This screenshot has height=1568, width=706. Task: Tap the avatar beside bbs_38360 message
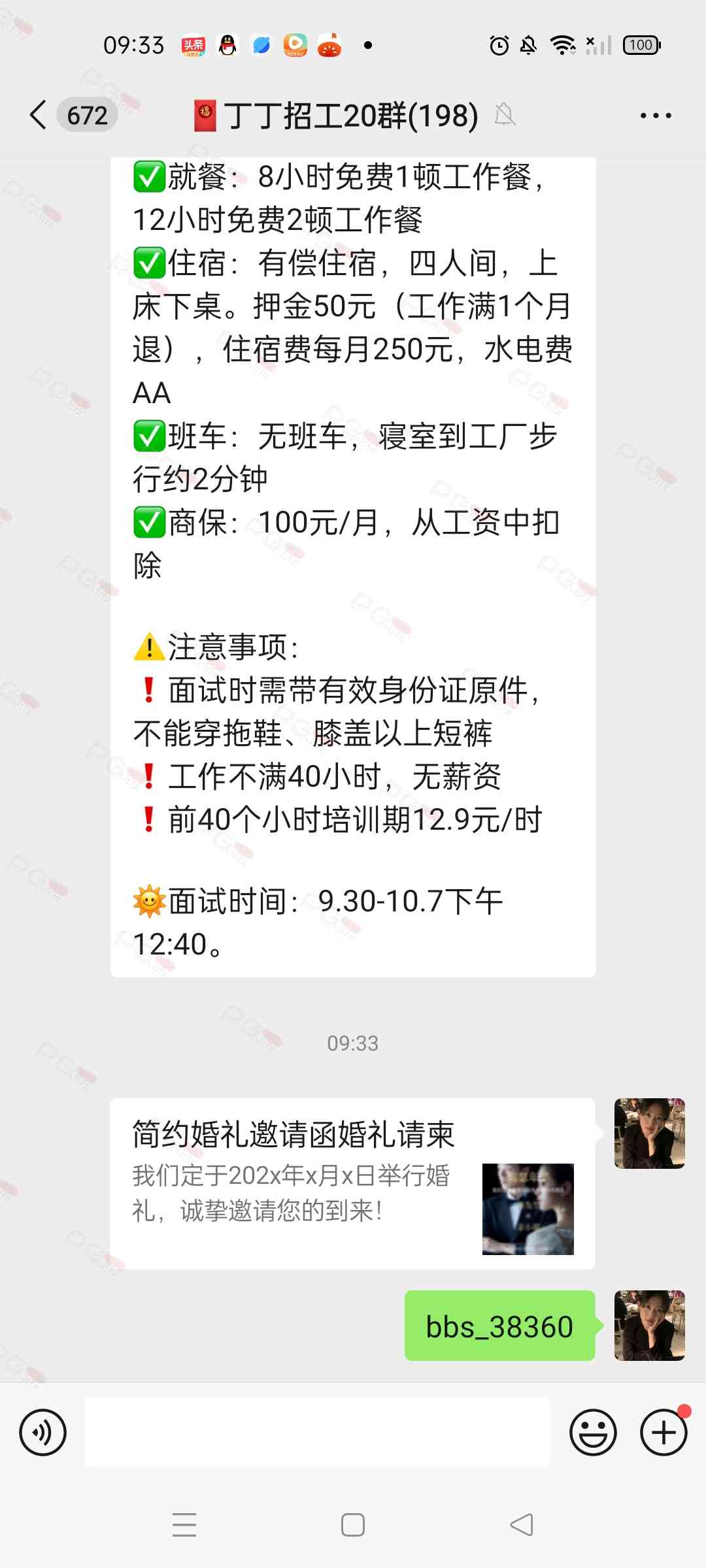click(x=649, y=1326)
